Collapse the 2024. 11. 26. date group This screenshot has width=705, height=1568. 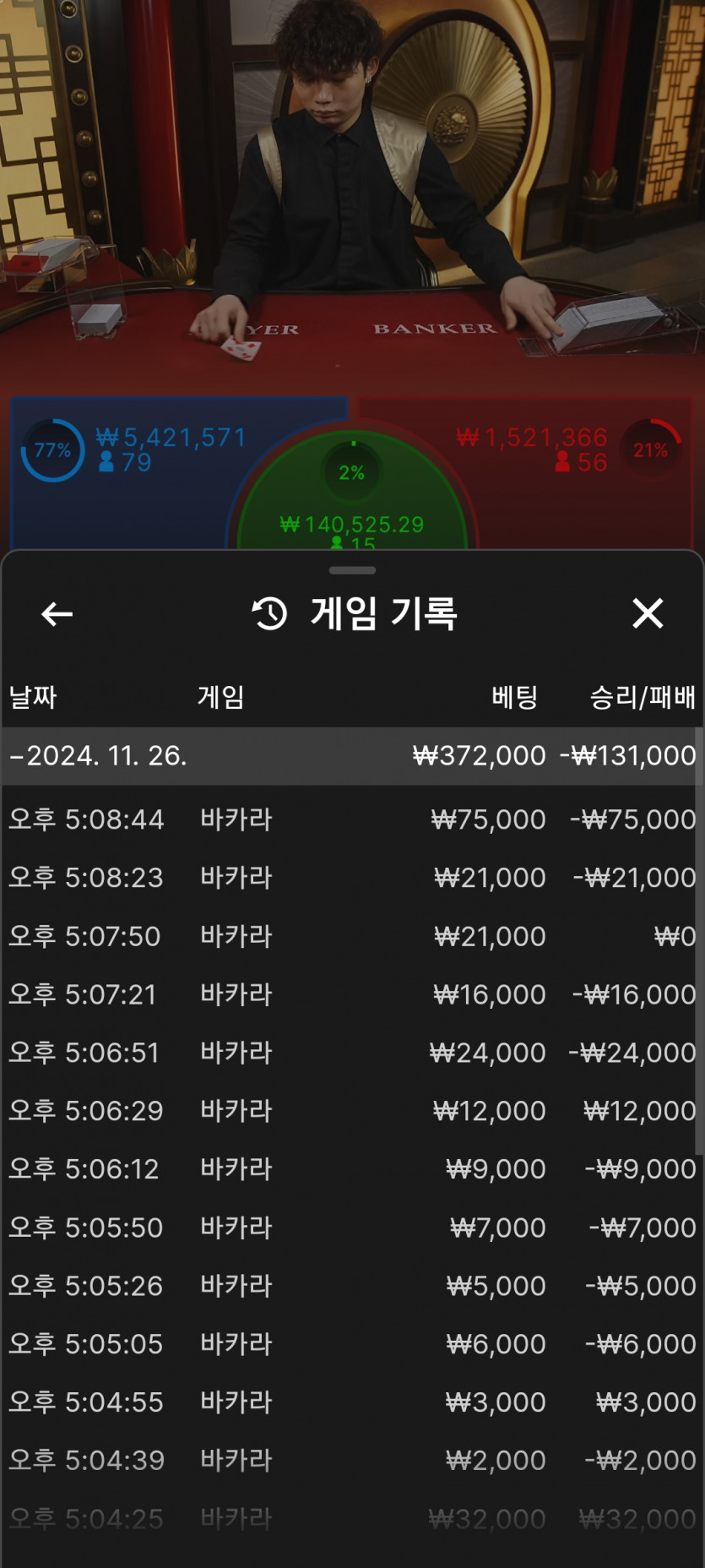pyautogui.click(x=352, y=756)
